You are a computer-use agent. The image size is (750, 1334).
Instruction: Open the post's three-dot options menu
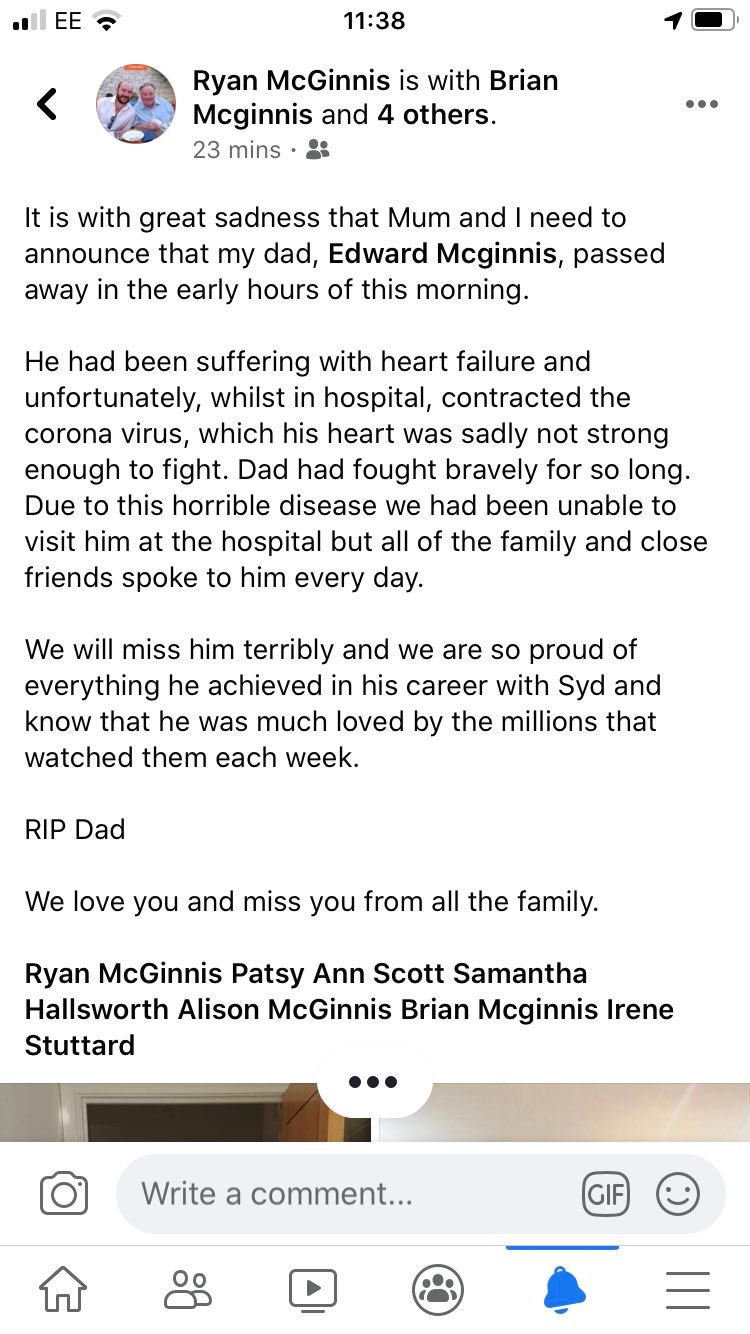(701, 104)
